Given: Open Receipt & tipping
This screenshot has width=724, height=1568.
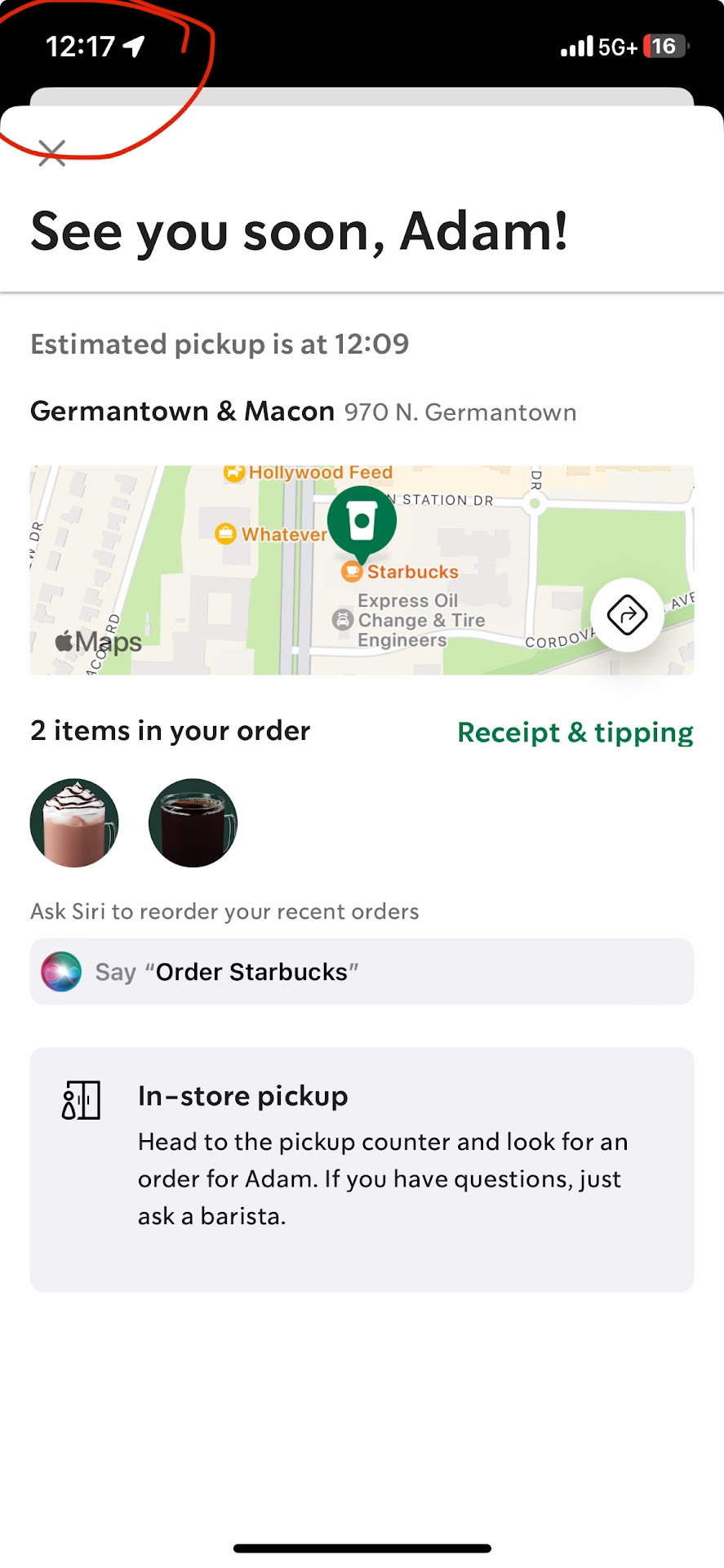Looking at the screenshot, I should (575, 733).
